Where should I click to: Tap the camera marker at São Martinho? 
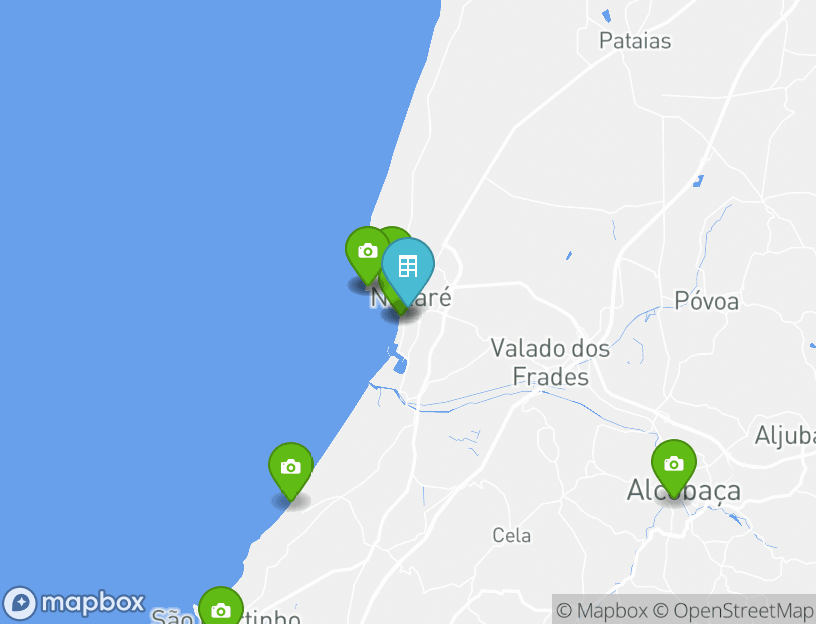[x=220, y=609]
